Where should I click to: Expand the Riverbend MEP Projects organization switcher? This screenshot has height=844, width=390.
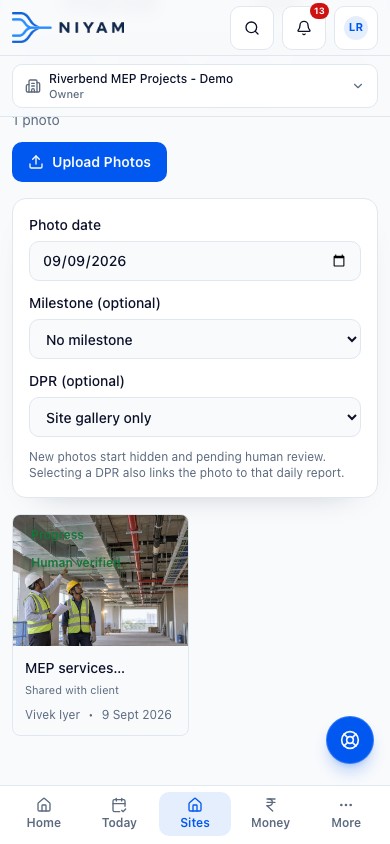[x=195, y=86]
